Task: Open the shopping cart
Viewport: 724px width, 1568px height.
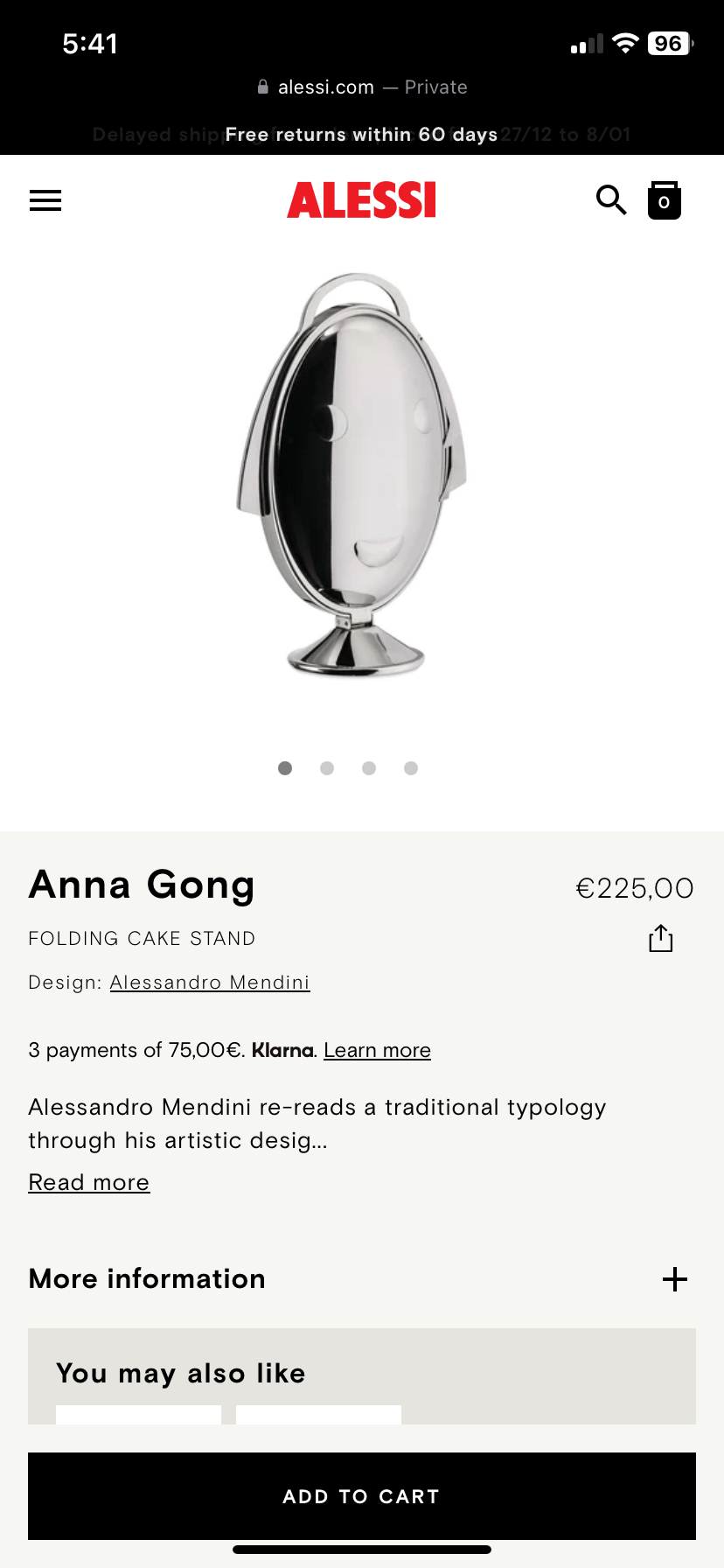Action: (664, 200)
